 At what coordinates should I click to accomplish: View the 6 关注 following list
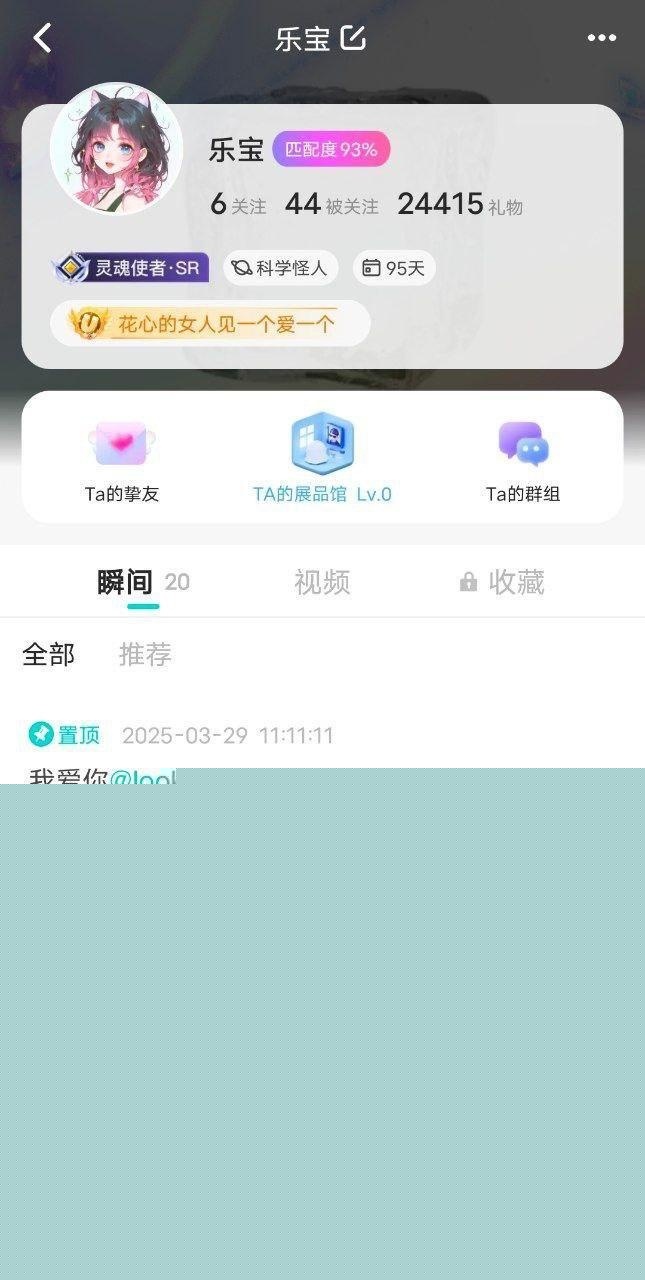[x=238, y=205]
